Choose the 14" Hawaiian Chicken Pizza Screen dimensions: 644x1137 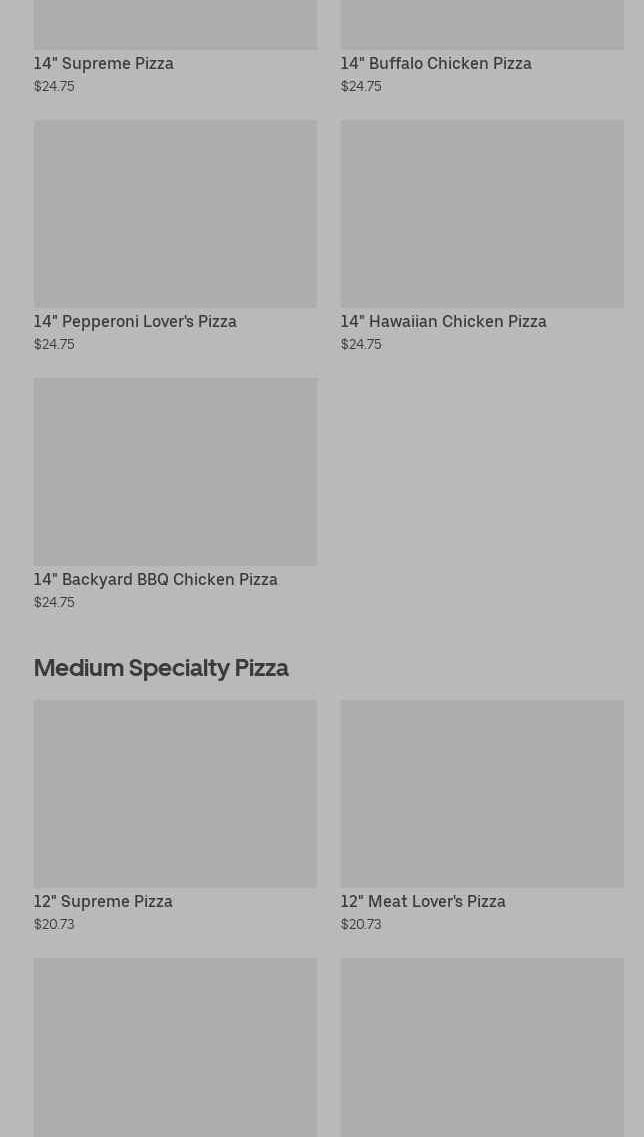481,215
